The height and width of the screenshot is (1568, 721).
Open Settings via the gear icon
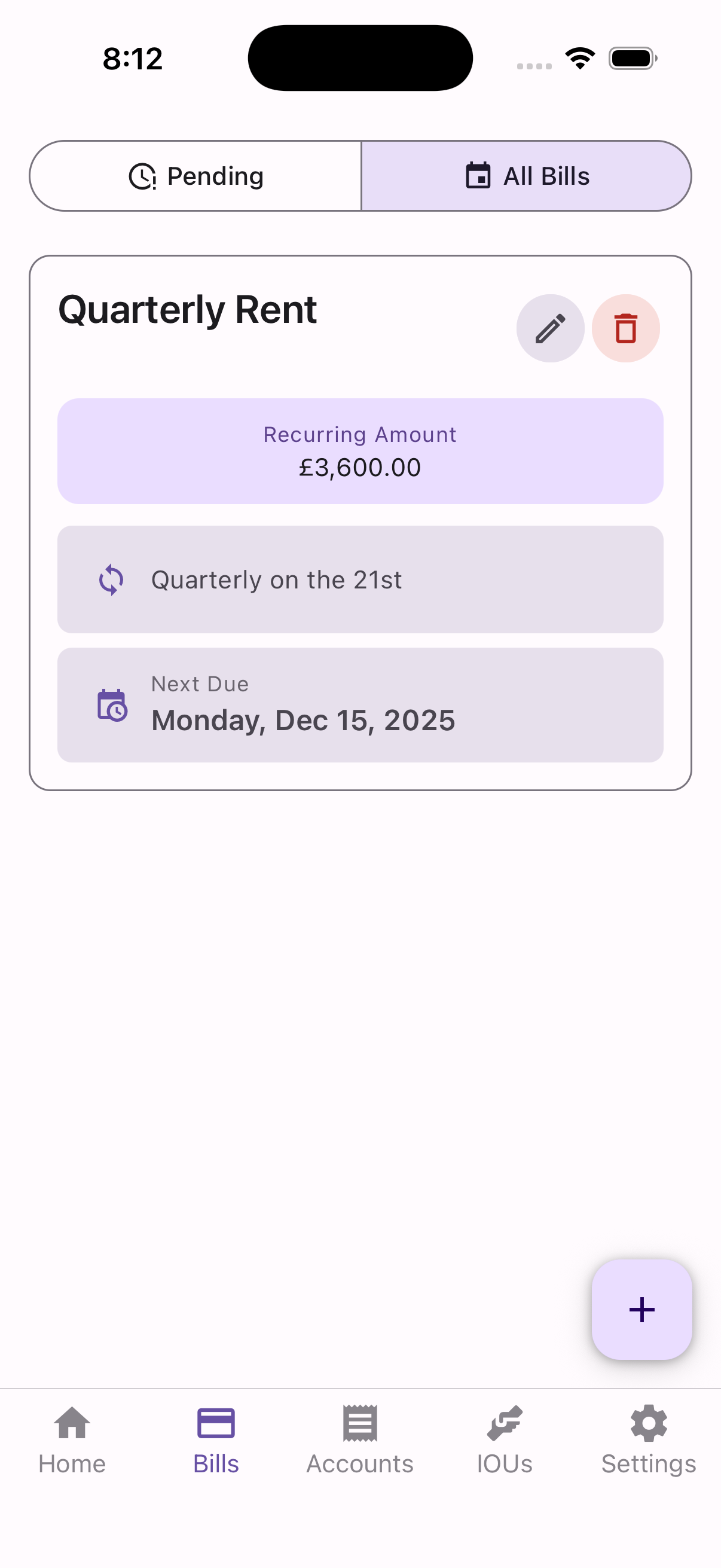(x=648, y=1424)
